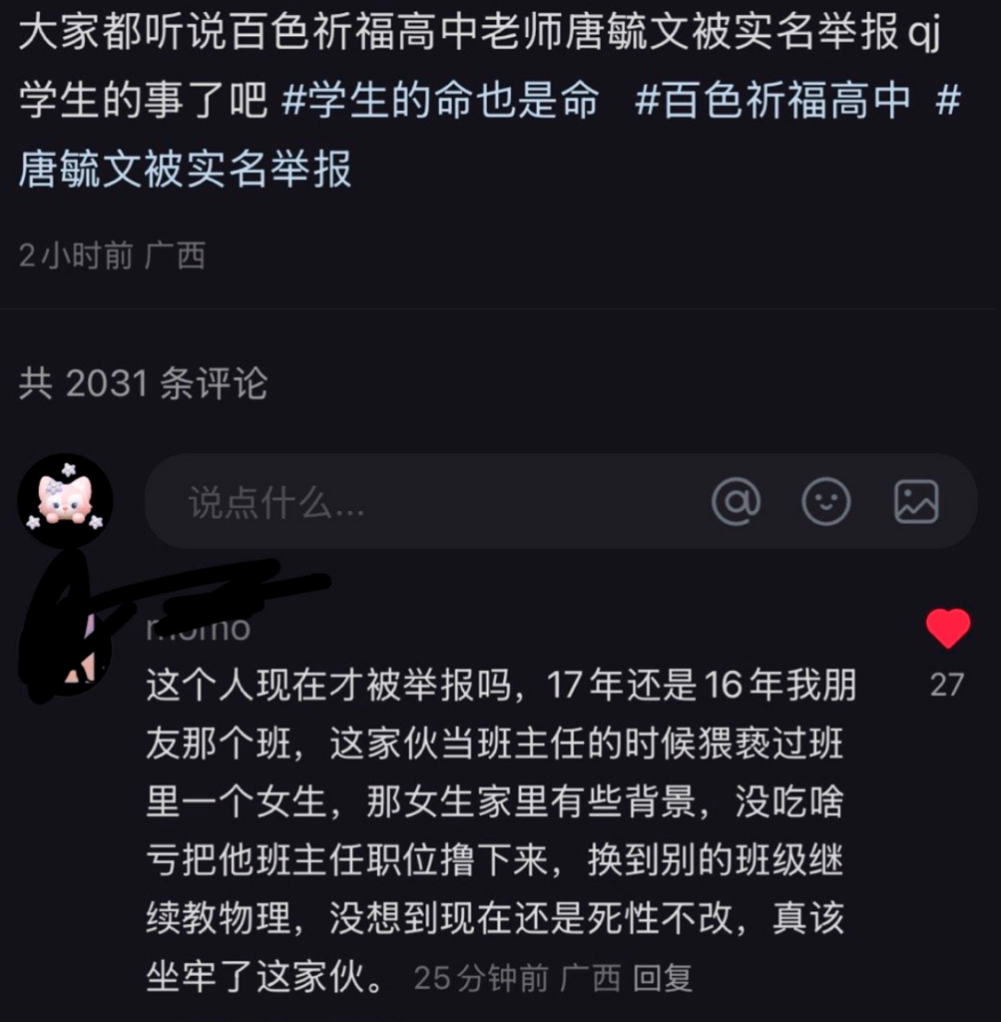
Task: Tap the 说点什么 comment input field
Action: [400, 502]
